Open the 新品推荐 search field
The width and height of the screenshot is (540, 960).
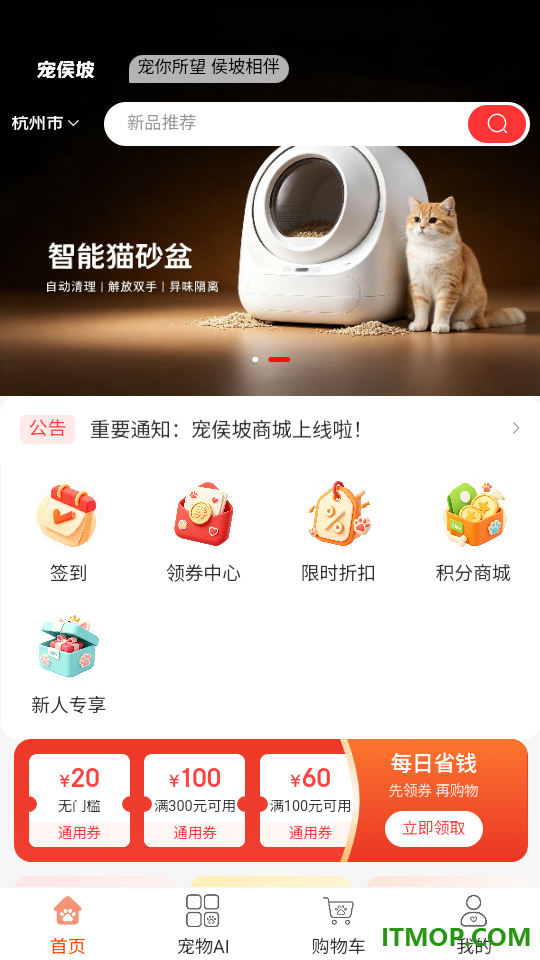coord(287,124)
